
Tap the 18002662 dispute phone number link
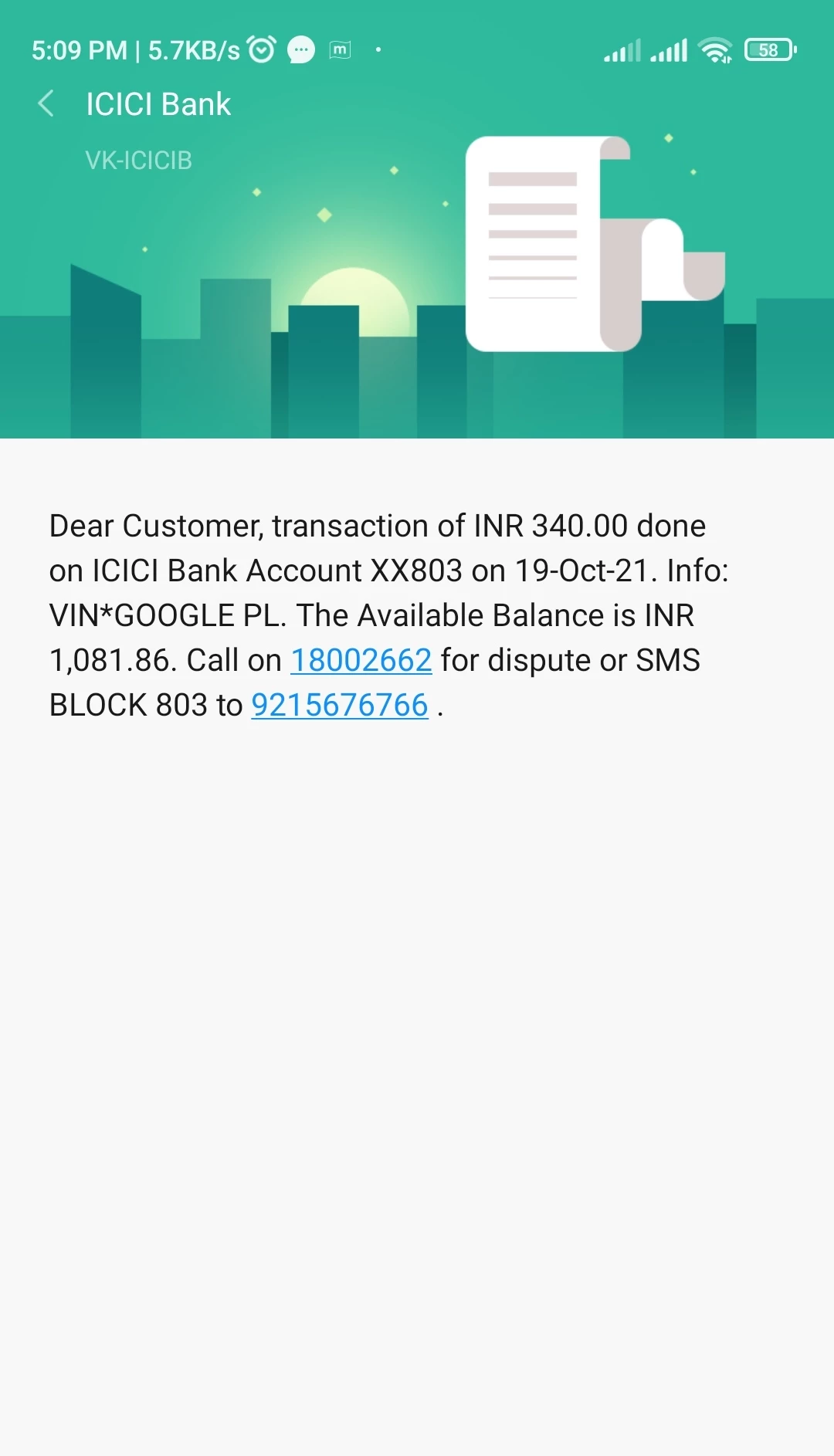361,661
